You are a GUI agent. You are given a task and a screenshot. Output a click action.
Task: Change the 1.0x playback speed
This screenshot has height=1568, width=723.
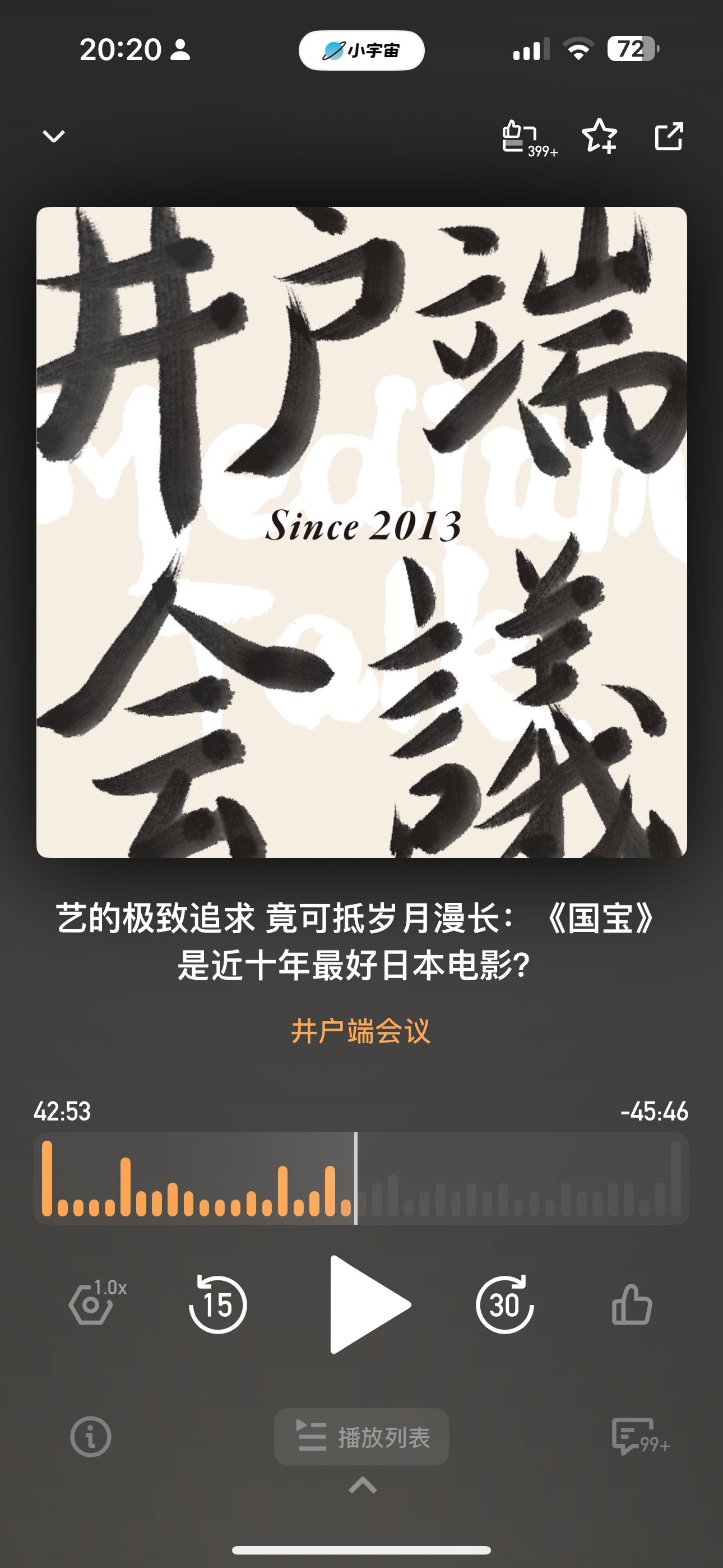coord(98,1303)
